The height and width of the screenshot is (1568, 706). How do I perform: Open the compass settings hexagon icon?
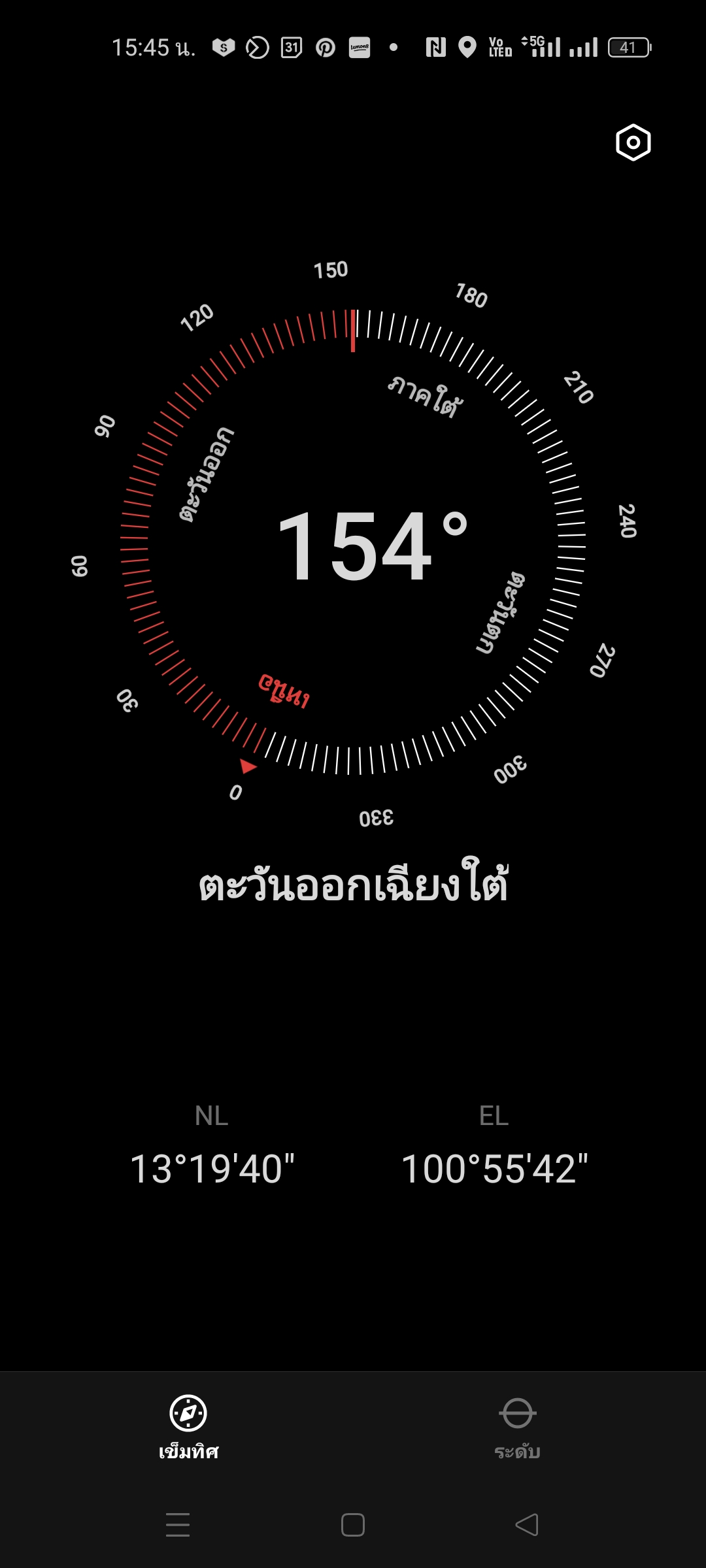tap(633, 142)
